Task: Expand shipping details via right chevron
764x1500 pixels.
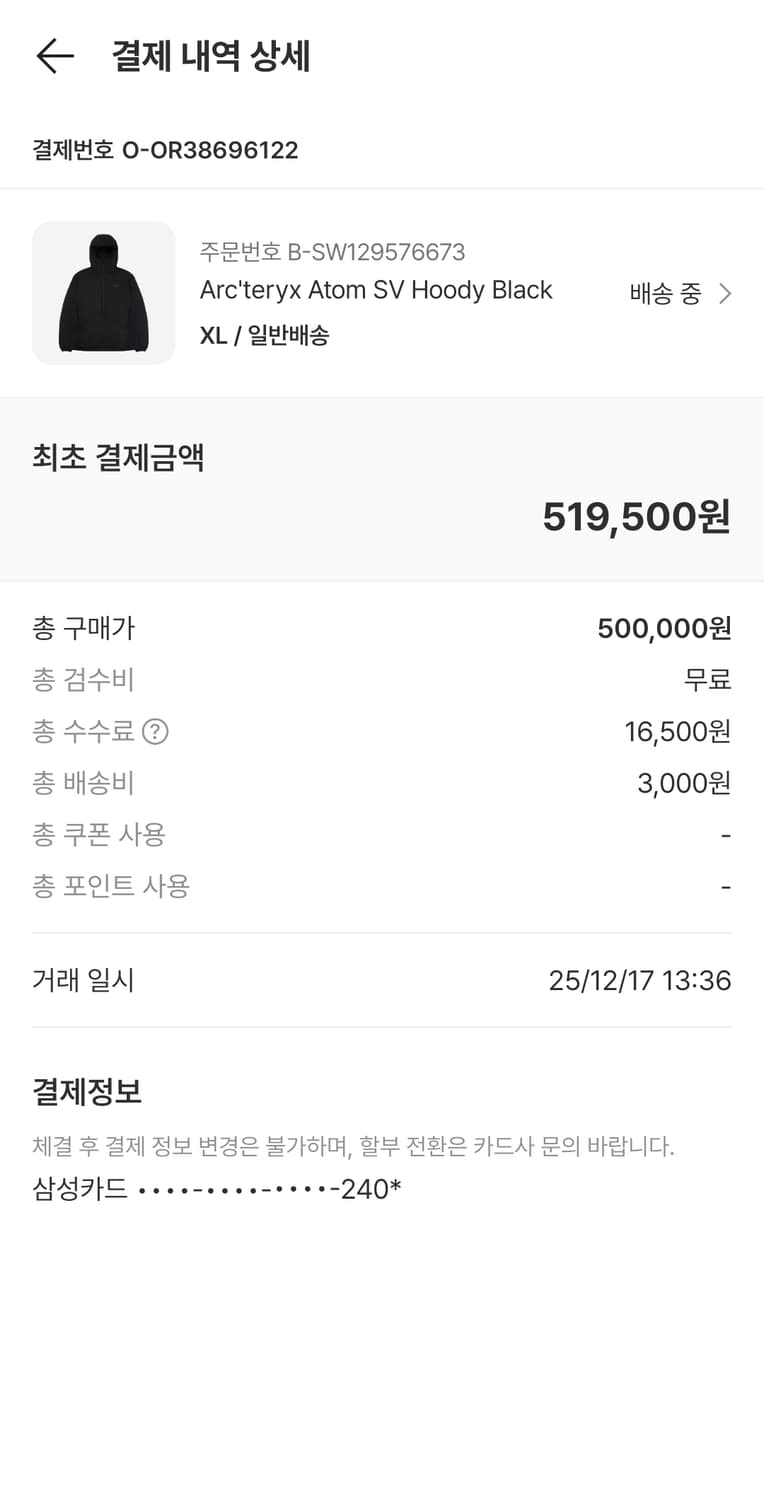Action: click(727, 293)
